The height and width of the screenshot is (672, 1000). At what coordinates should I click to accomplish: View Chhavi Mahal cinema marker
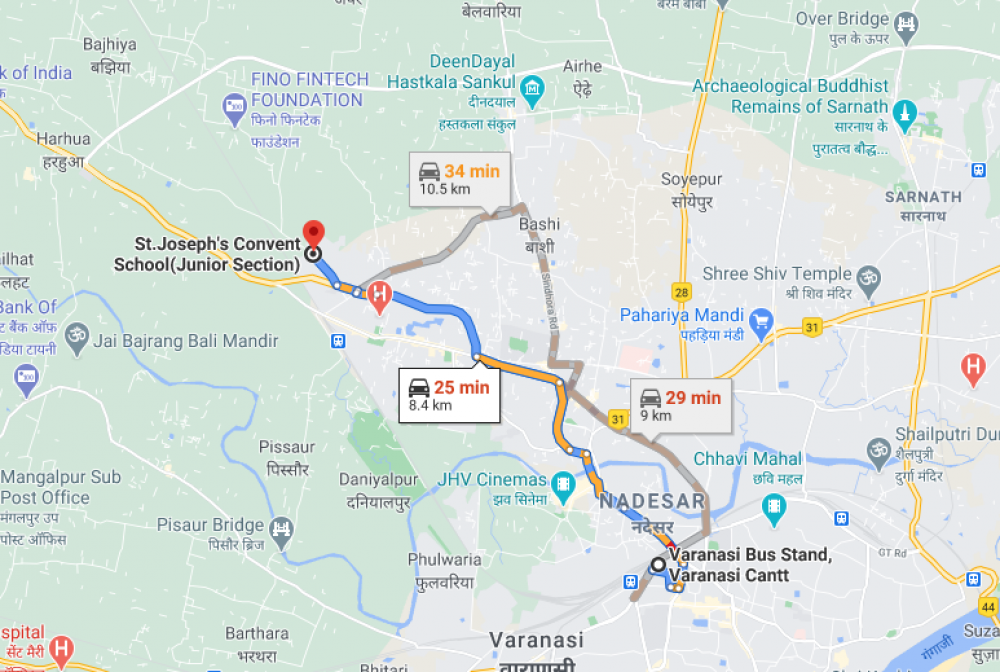click(775, 508)
